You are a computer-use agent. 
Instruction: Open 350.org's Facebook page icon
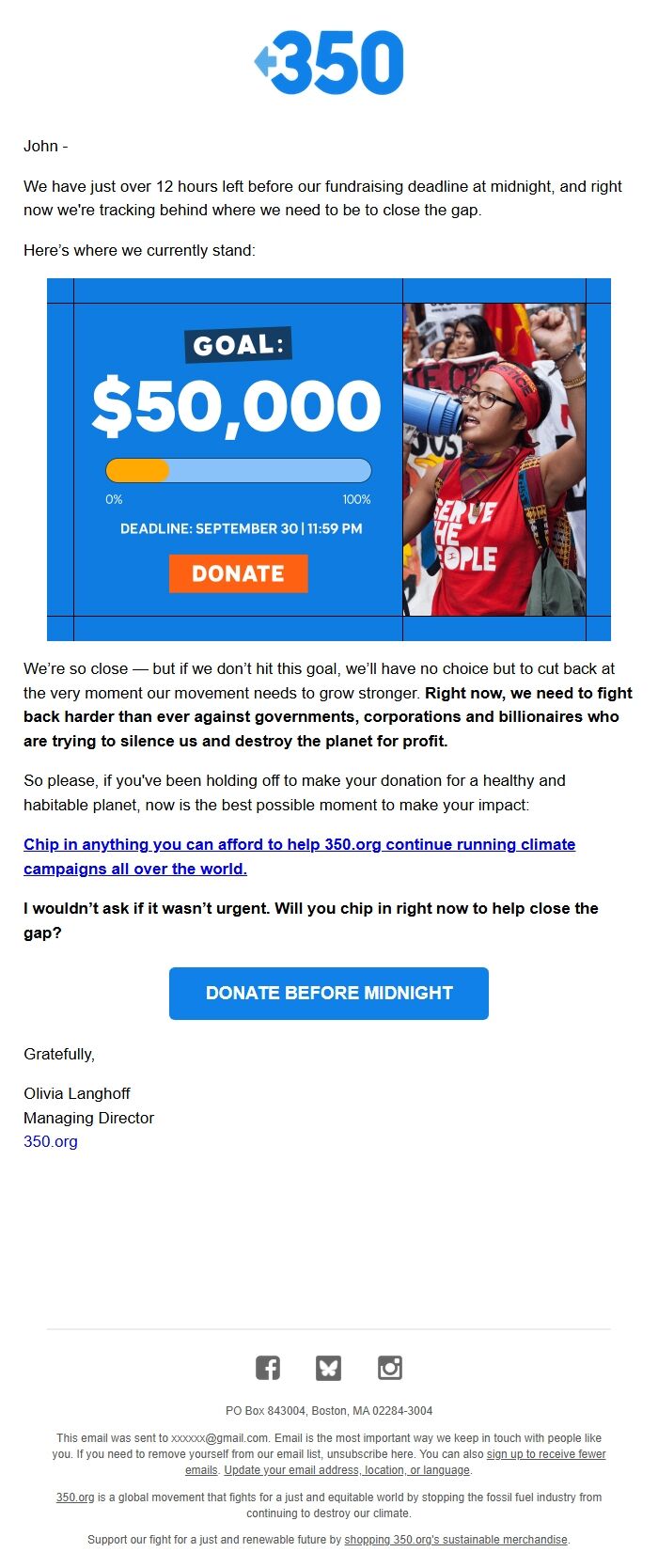point(268,1368)
